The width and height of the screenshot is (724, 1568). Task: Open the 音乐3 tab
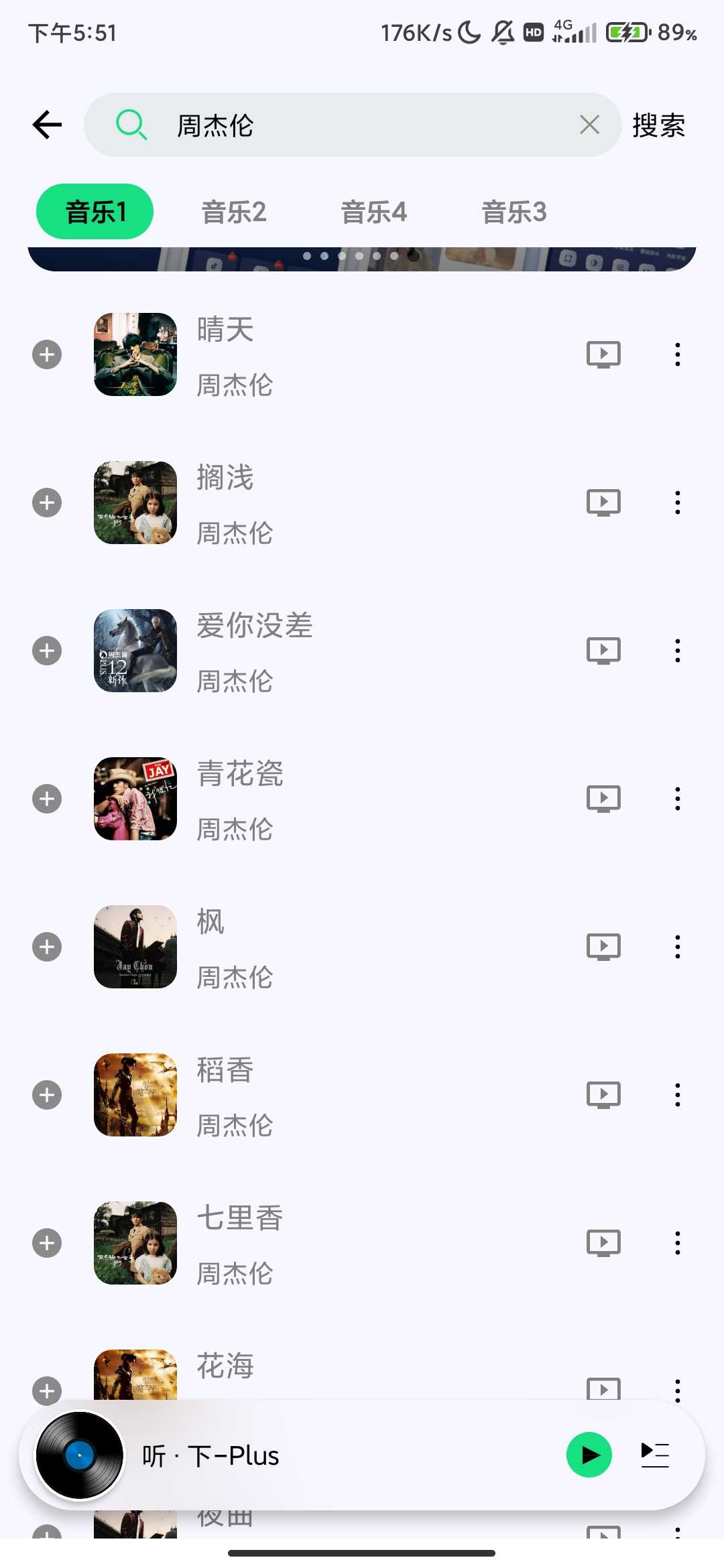514,212
